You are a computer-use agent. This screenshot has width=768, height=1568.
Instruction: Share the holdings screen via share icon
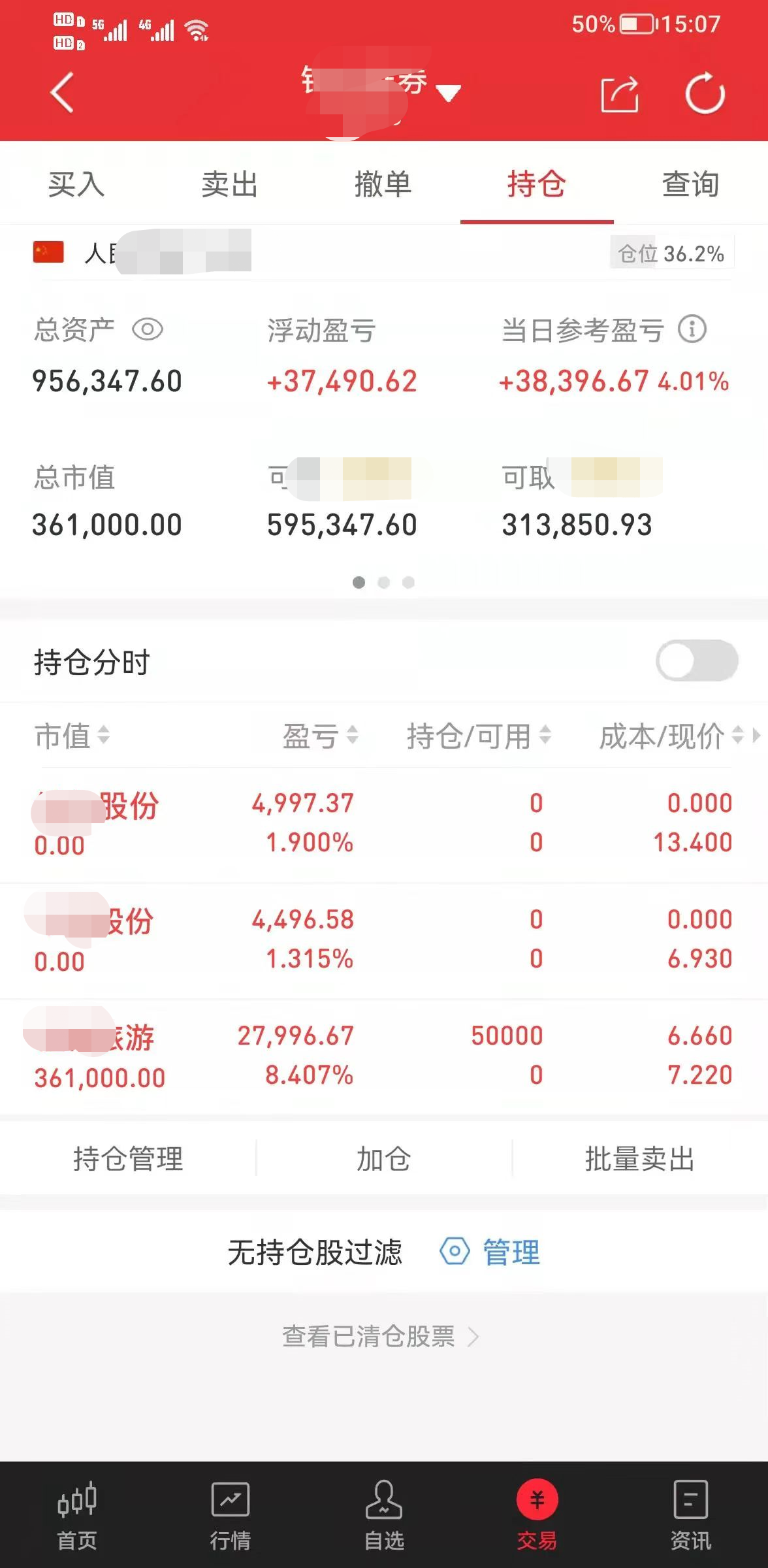[618, 95]
